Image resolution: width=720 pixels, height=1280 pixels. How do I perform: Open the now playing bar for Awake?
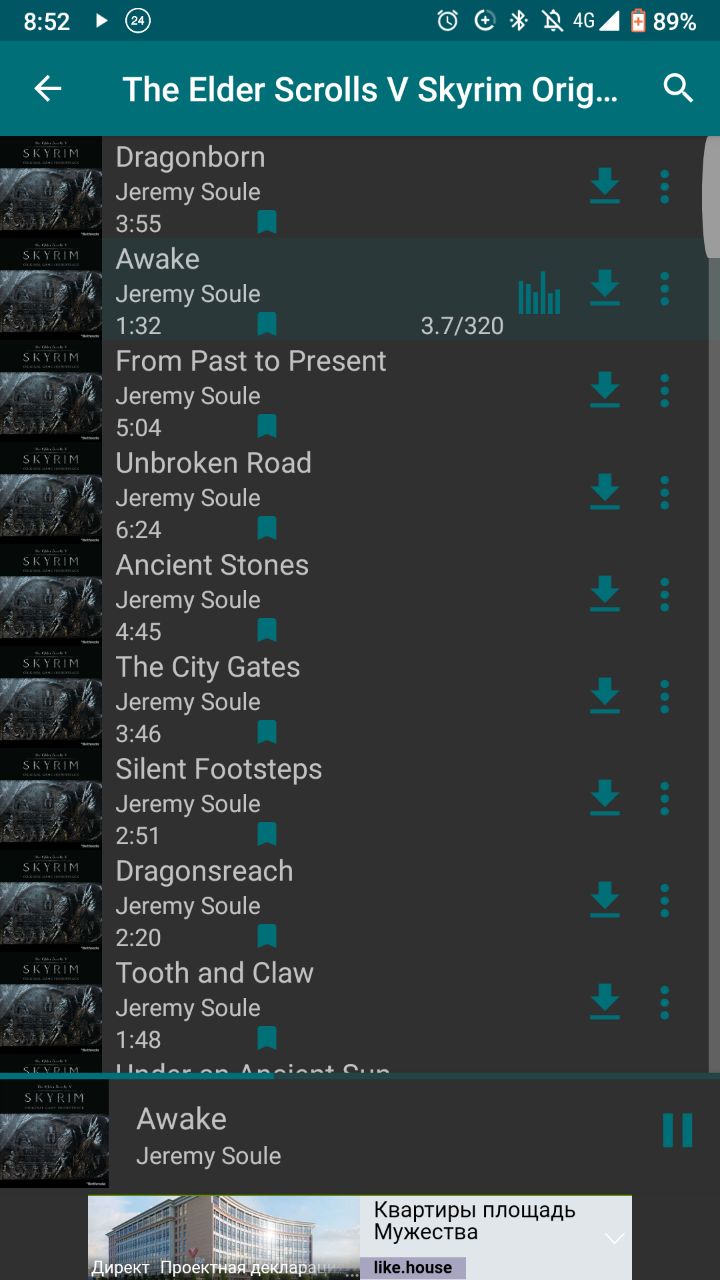pos(360,1135)
